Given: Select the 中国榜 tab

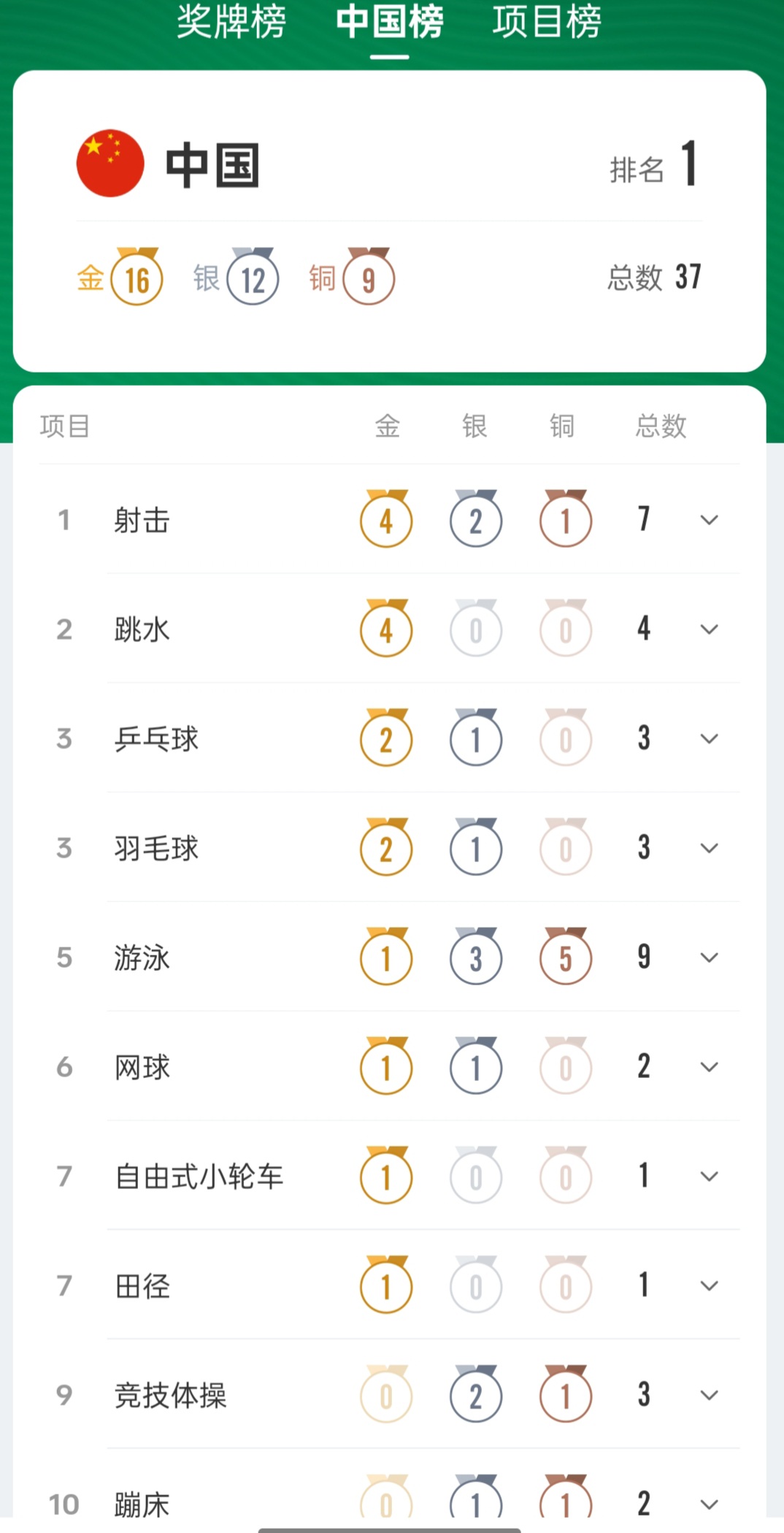Looking at the screenshot, I should pos(389,21).
